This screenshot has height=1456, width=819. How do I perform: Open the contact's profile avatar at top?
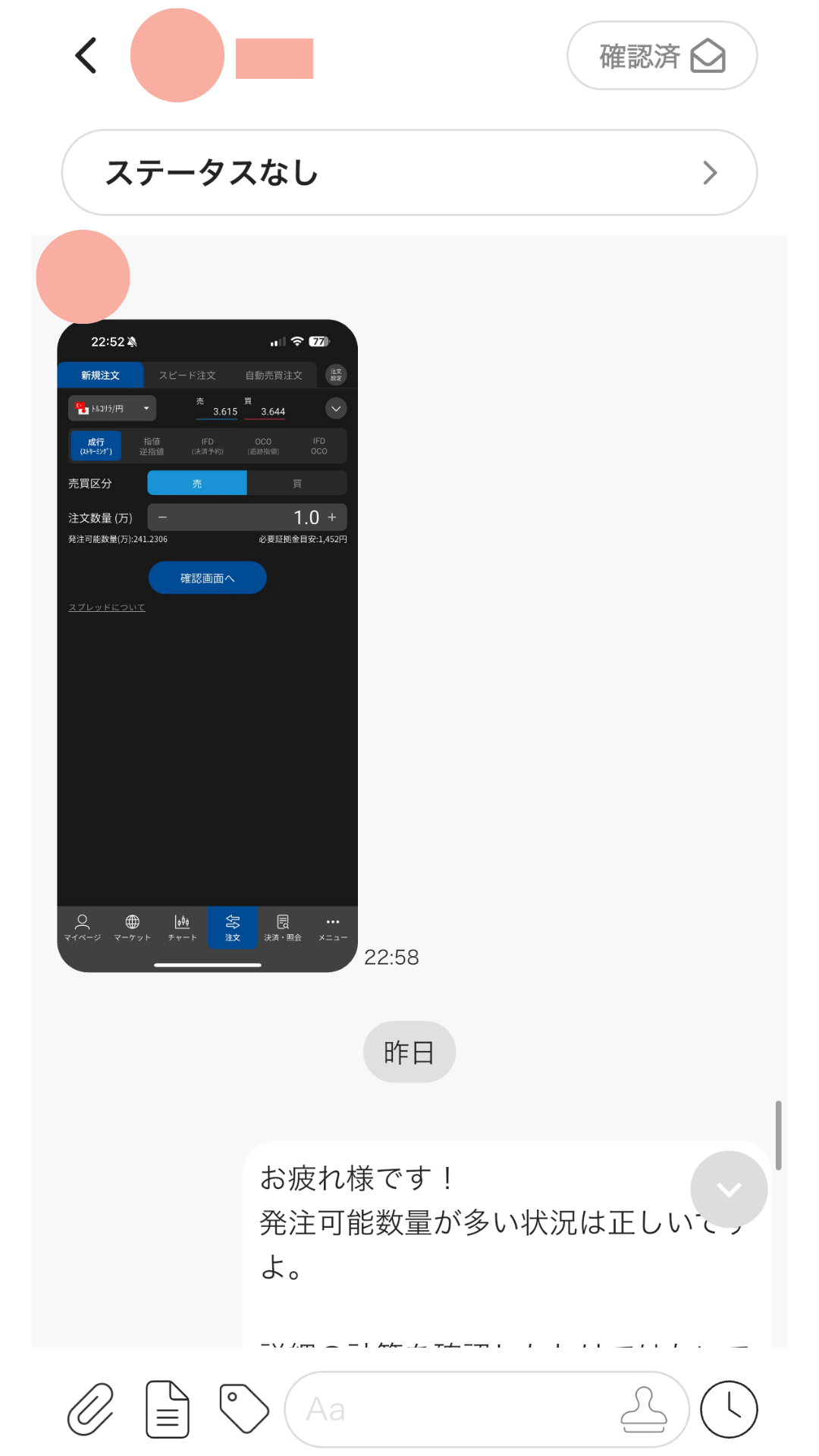click(177, 55)
